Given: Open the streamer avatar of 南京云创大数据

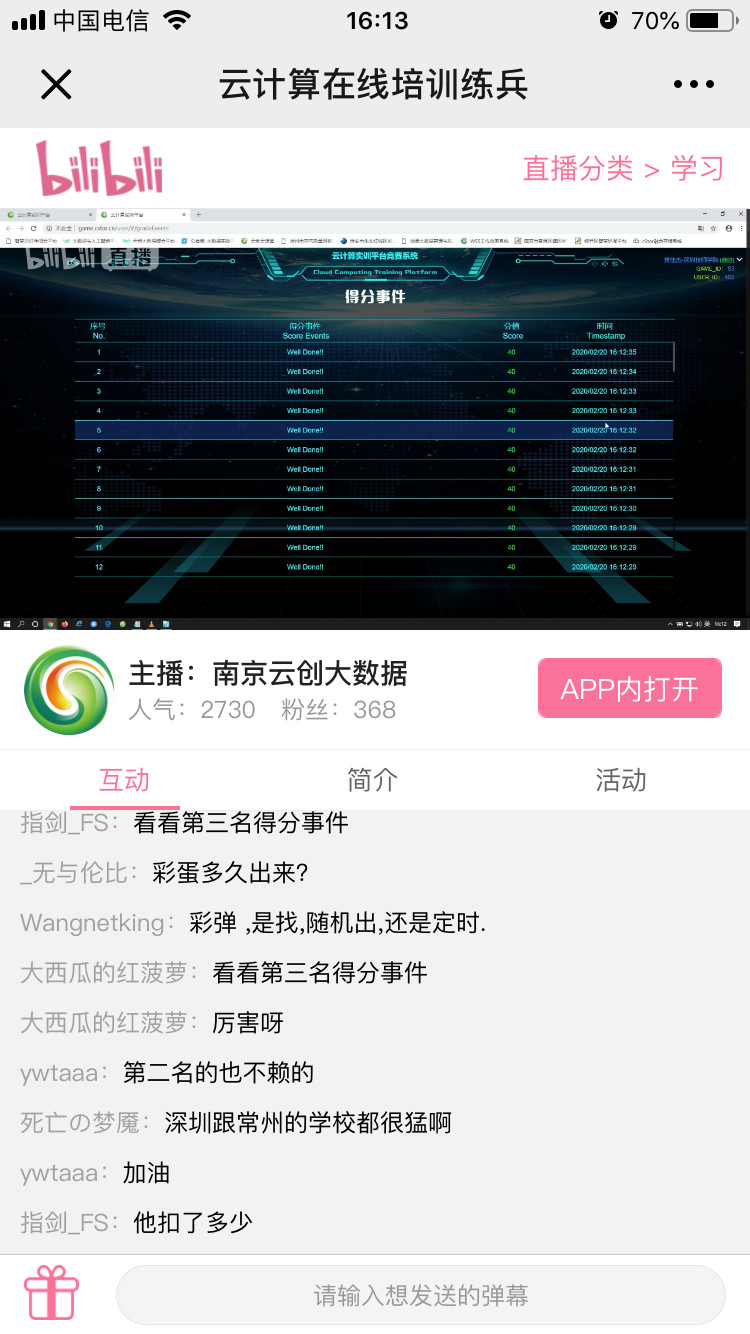Looking at the screenshot, I should pyautogui.click(x=69, y=689).
